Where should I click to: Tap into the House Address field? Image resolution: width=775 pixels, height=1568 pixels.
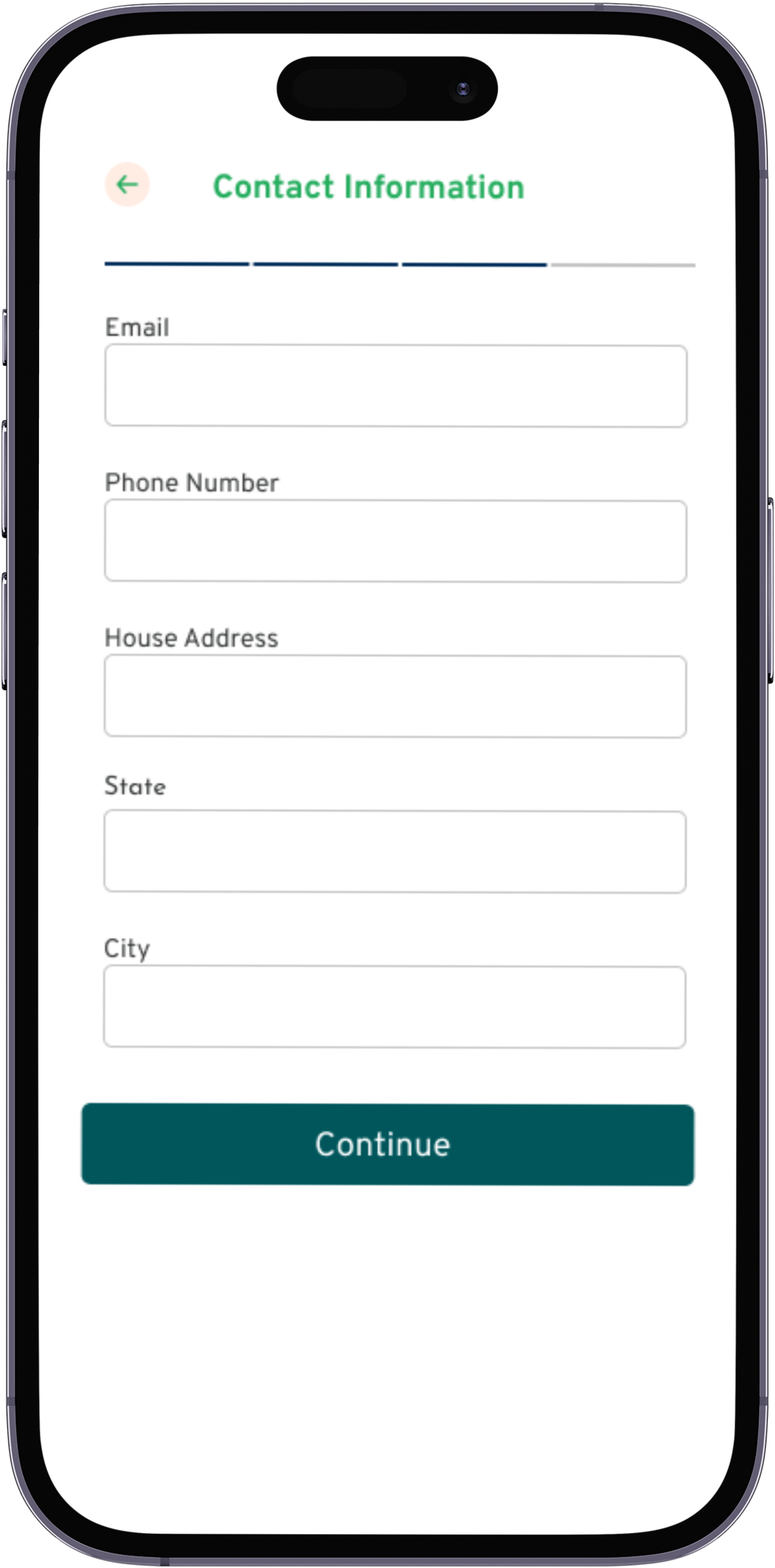pyautogui.click(x=396, y=696)
